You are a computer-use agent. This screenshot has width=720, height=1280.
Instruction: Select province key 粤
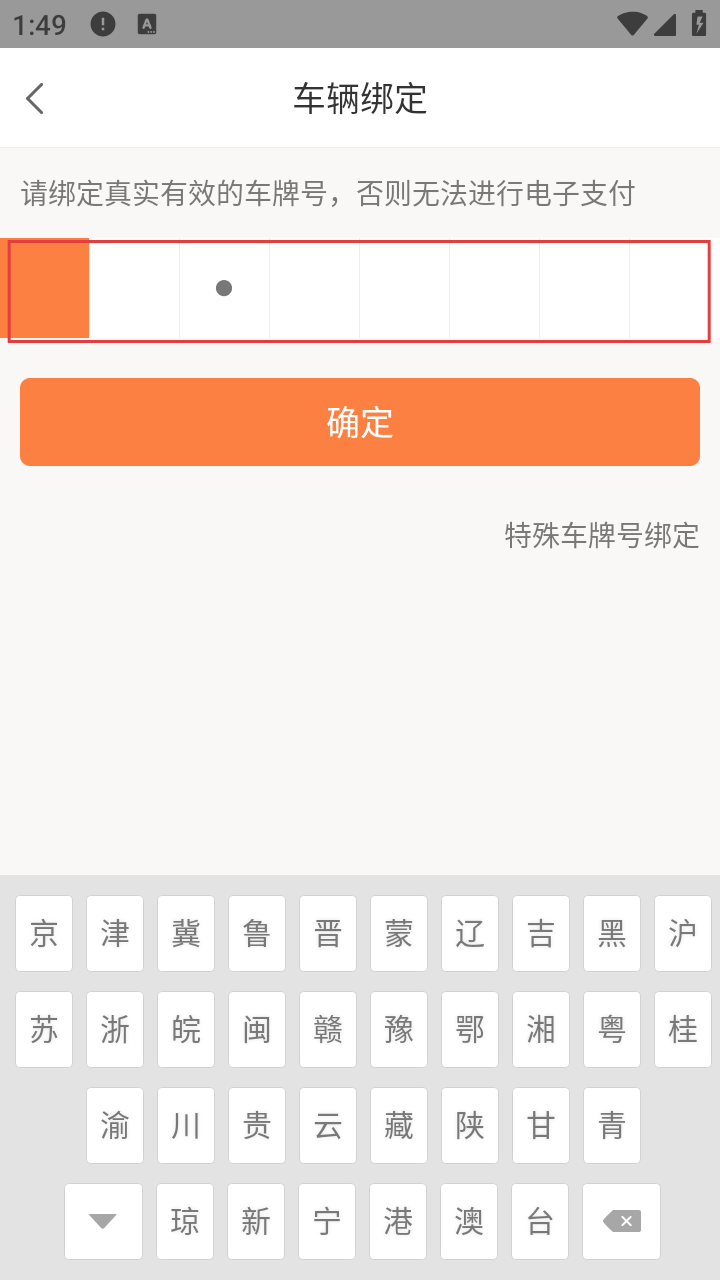[612, 1030]
